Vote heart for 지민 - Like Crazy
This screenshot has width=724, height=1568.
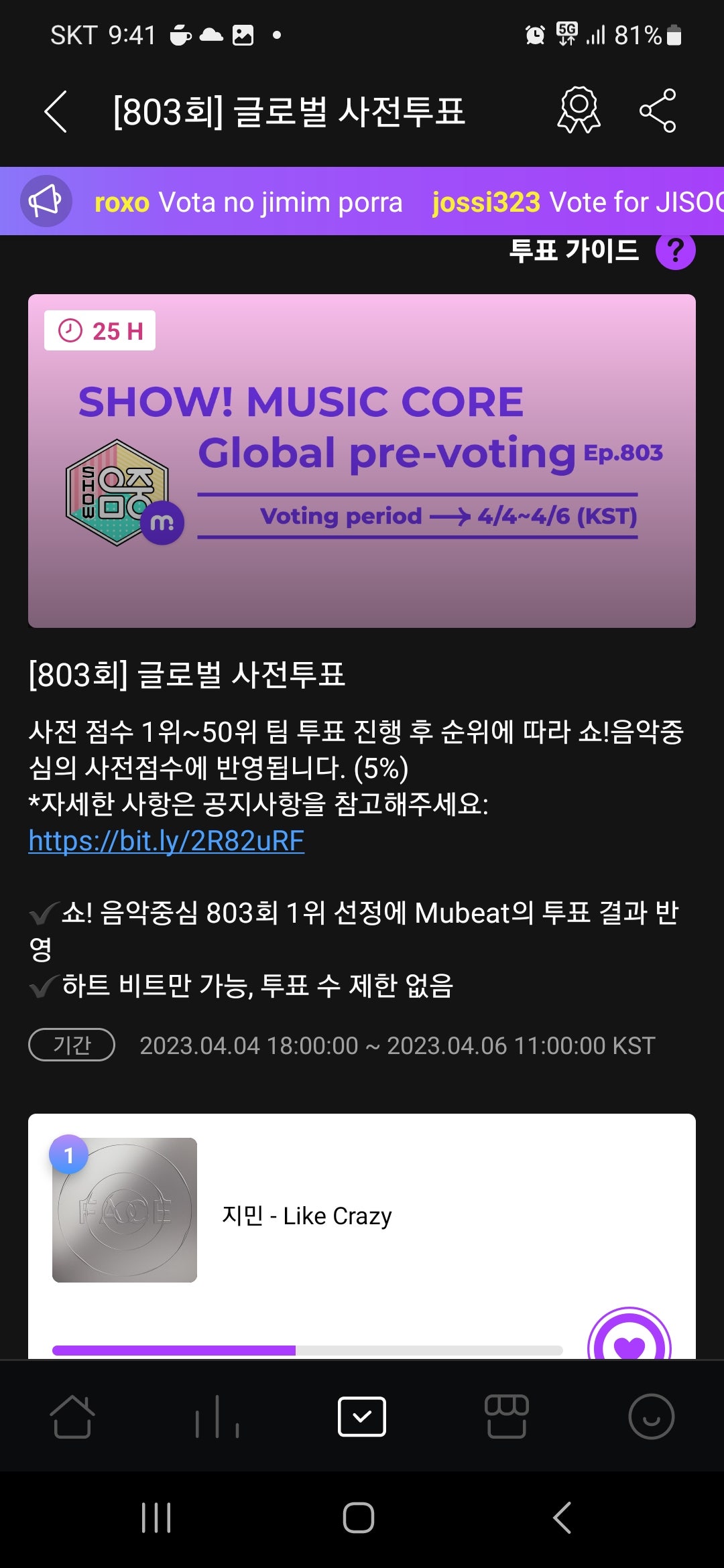629,1340
